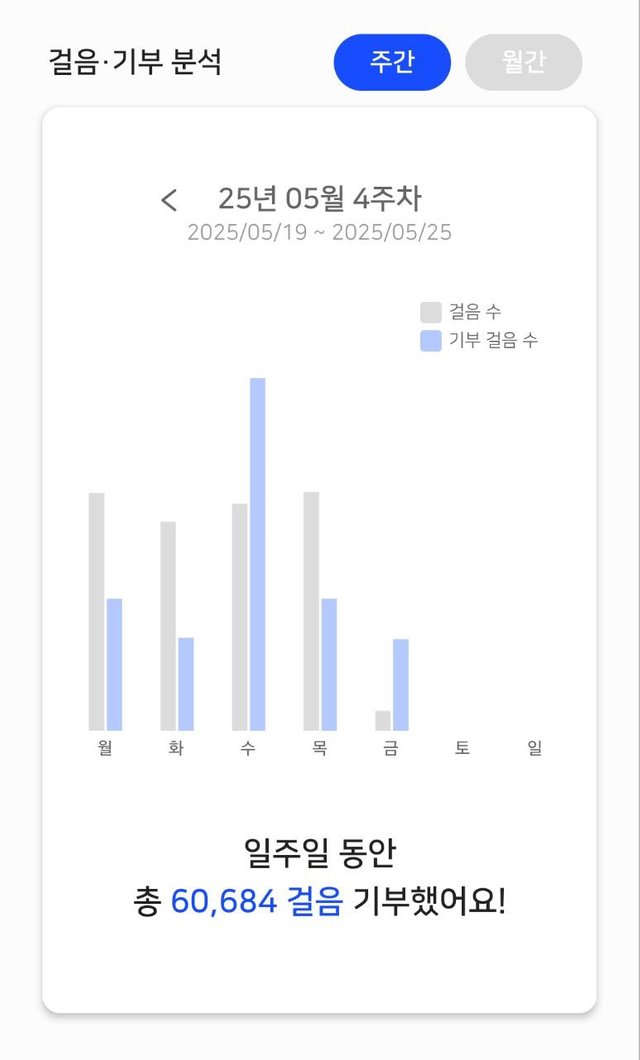Select the 주간 weekly view
This screenshot has height=1060, width=640.
click(x=392, y=62)
